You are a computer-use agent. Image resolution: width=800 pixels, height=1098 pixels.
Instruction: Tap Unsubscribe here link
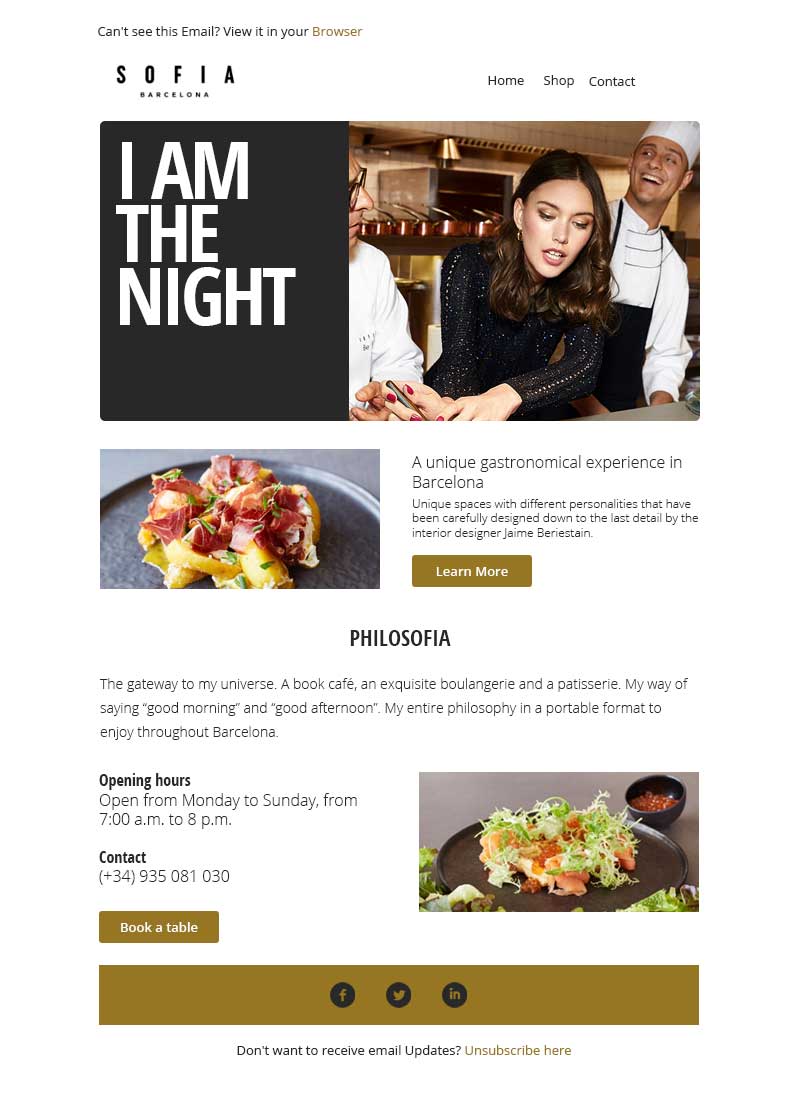[x=517, y=1051]
